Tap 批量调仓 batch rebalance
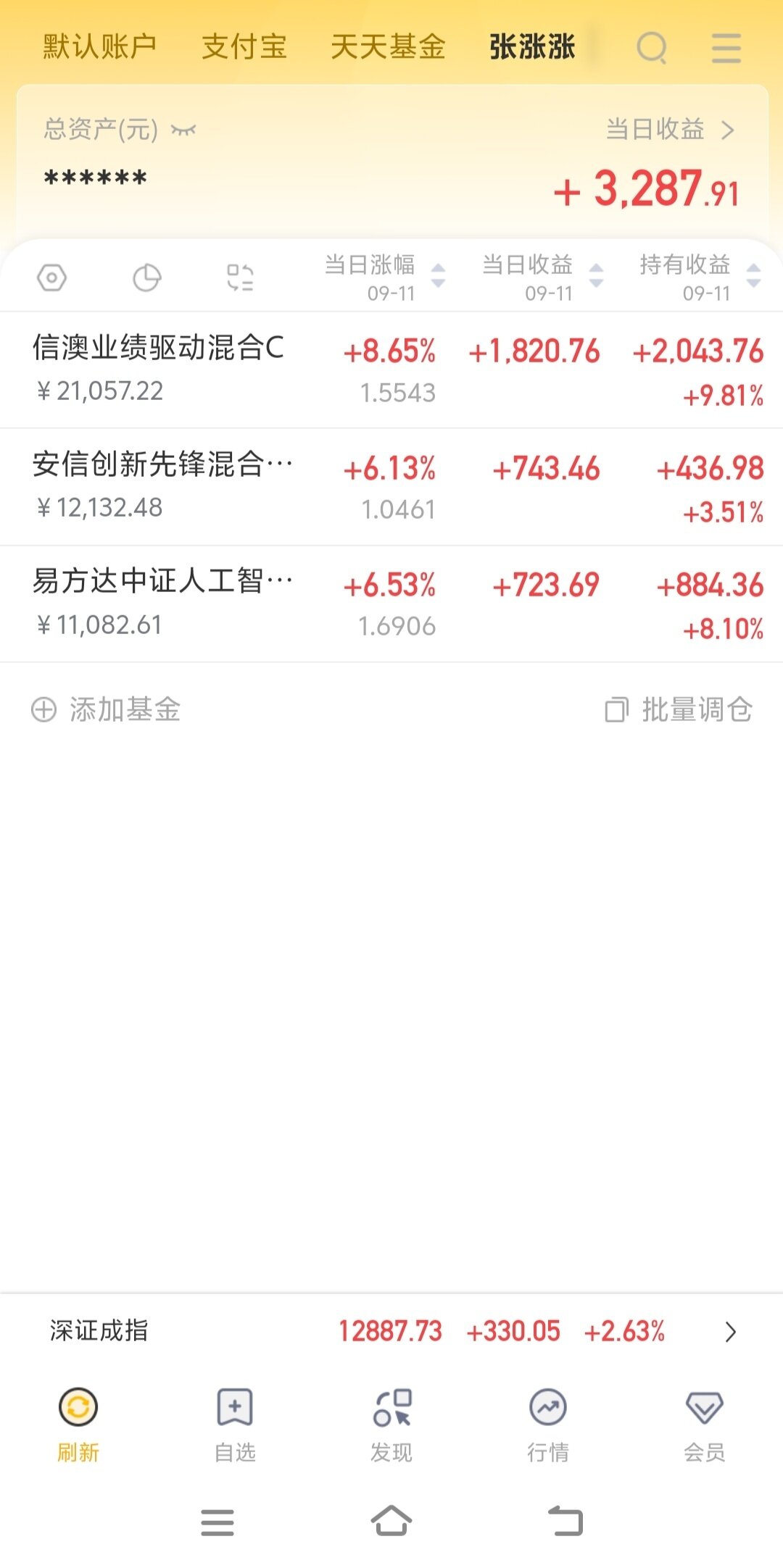This screenshot has height=1568, width=783. [x=679, y=709]
